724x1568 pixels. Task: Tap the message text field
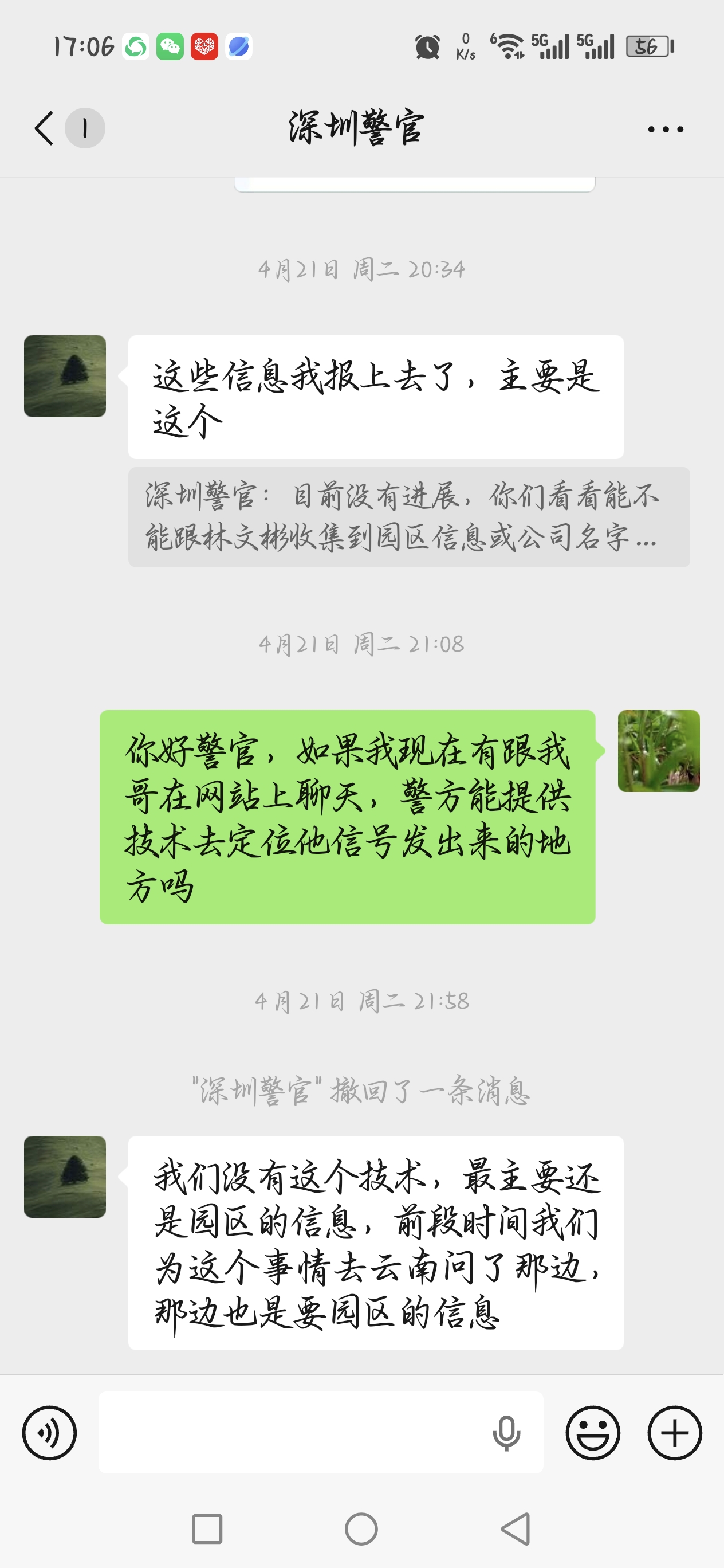(x=292, y=1432)
